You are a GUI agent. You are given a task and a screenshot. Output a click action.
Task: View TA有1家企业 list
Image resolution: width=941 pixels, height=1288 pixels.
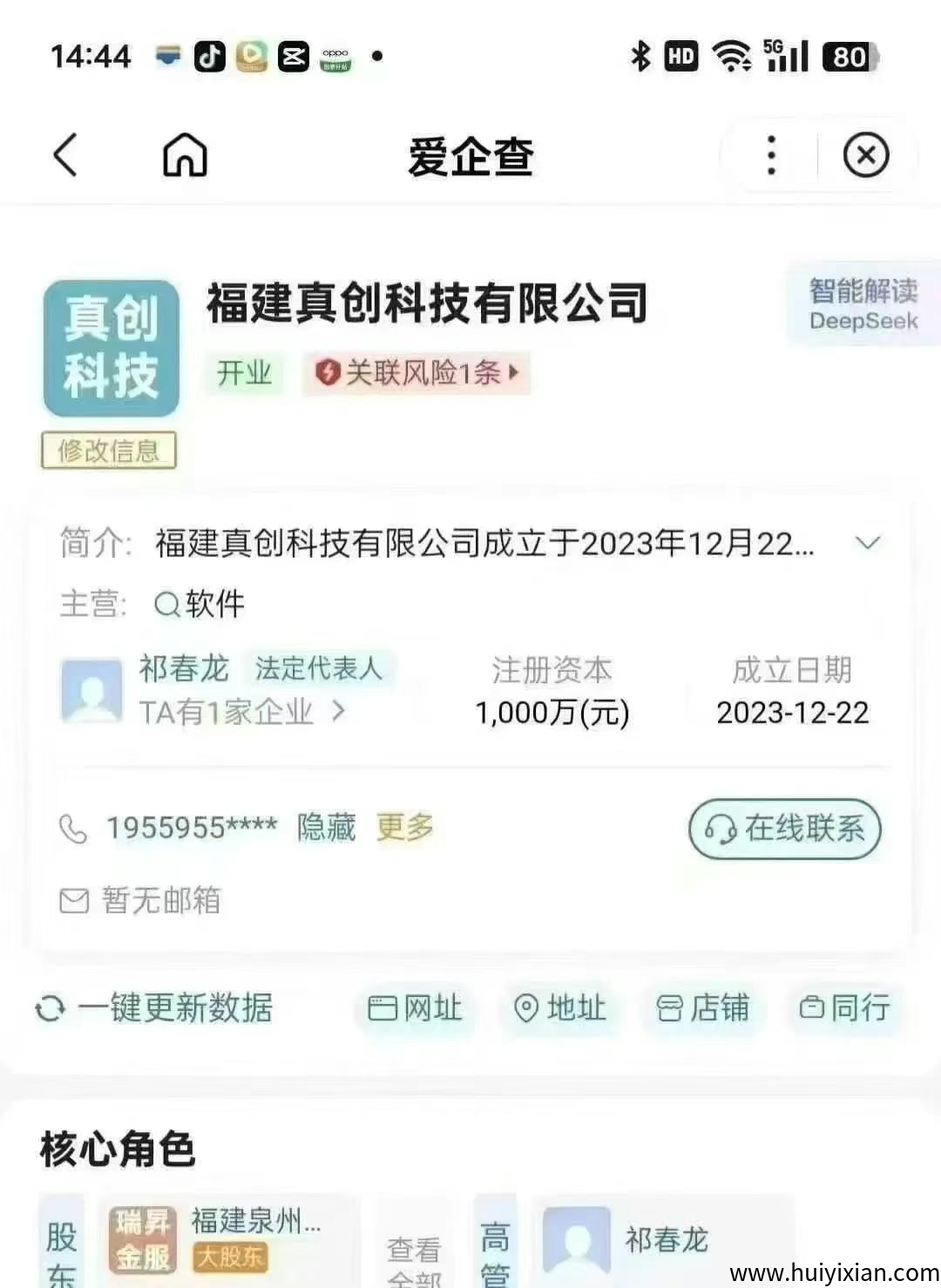[x=241, y=712]
